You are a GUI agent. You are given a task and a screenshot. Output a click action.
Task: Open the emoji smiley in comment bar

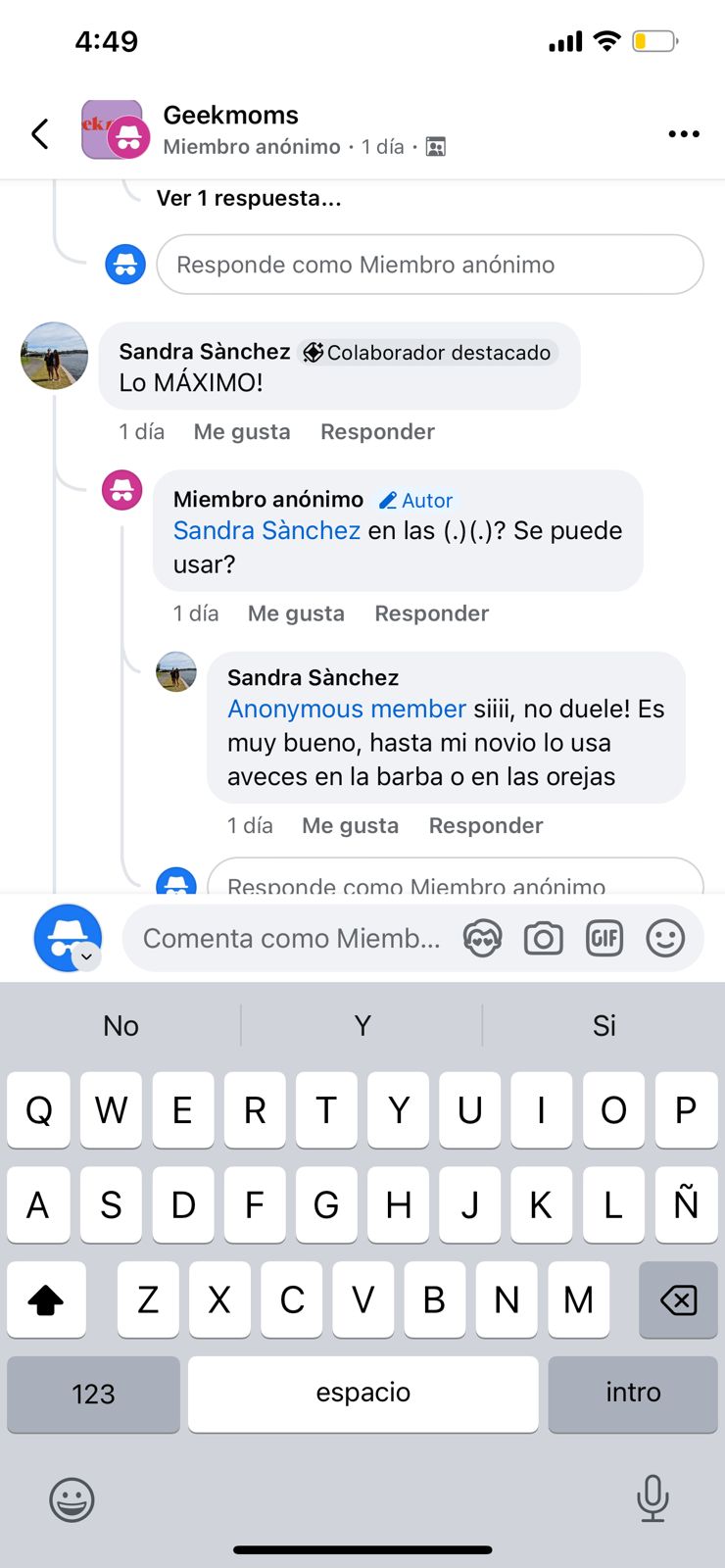tap(665, 939)
